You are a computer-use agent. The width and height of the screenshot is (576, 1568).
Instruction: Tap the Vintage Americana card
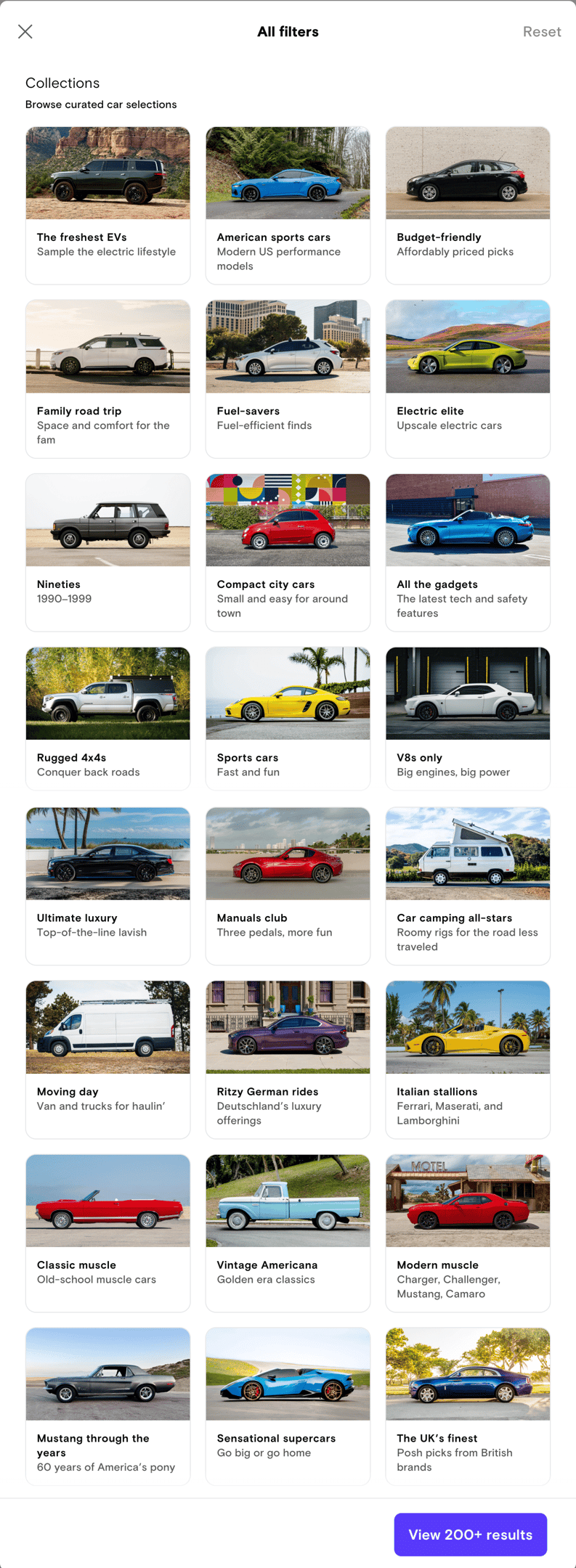(x=288, y=1233)
